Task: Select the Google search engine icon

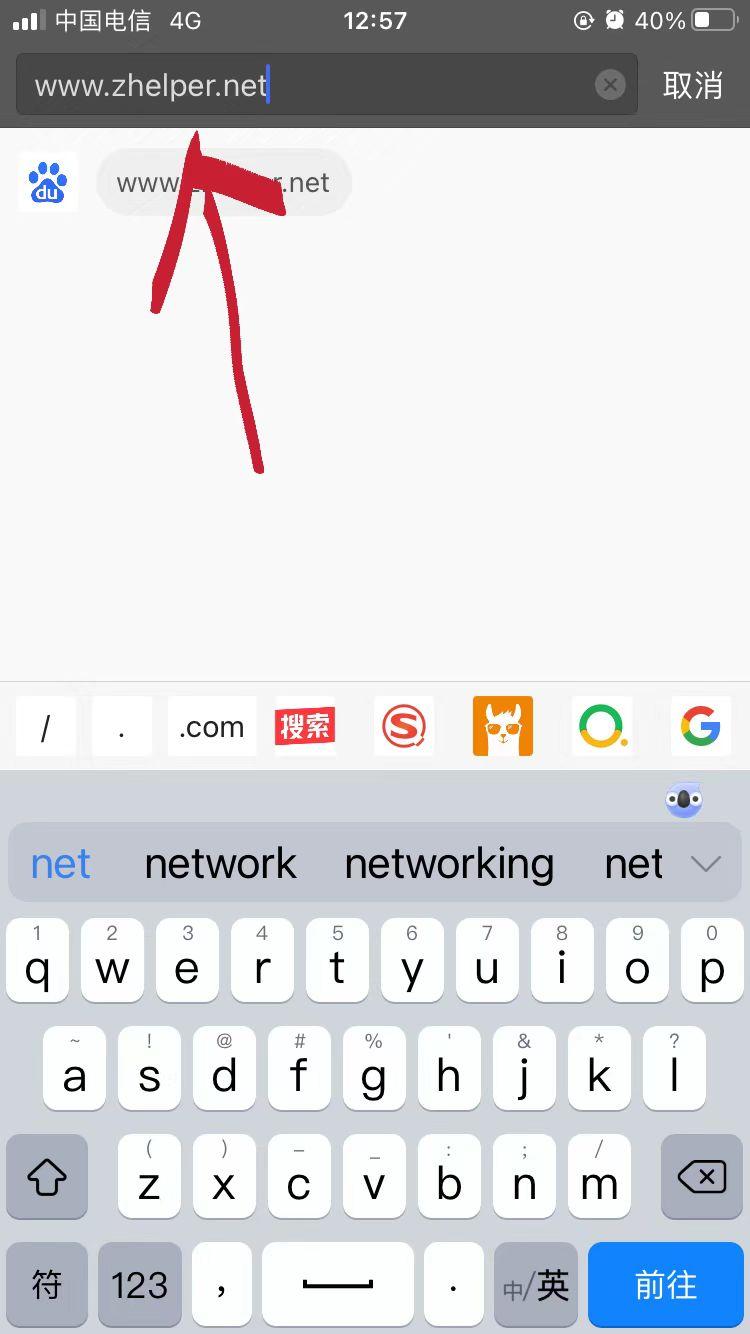Action: point(700,727)
